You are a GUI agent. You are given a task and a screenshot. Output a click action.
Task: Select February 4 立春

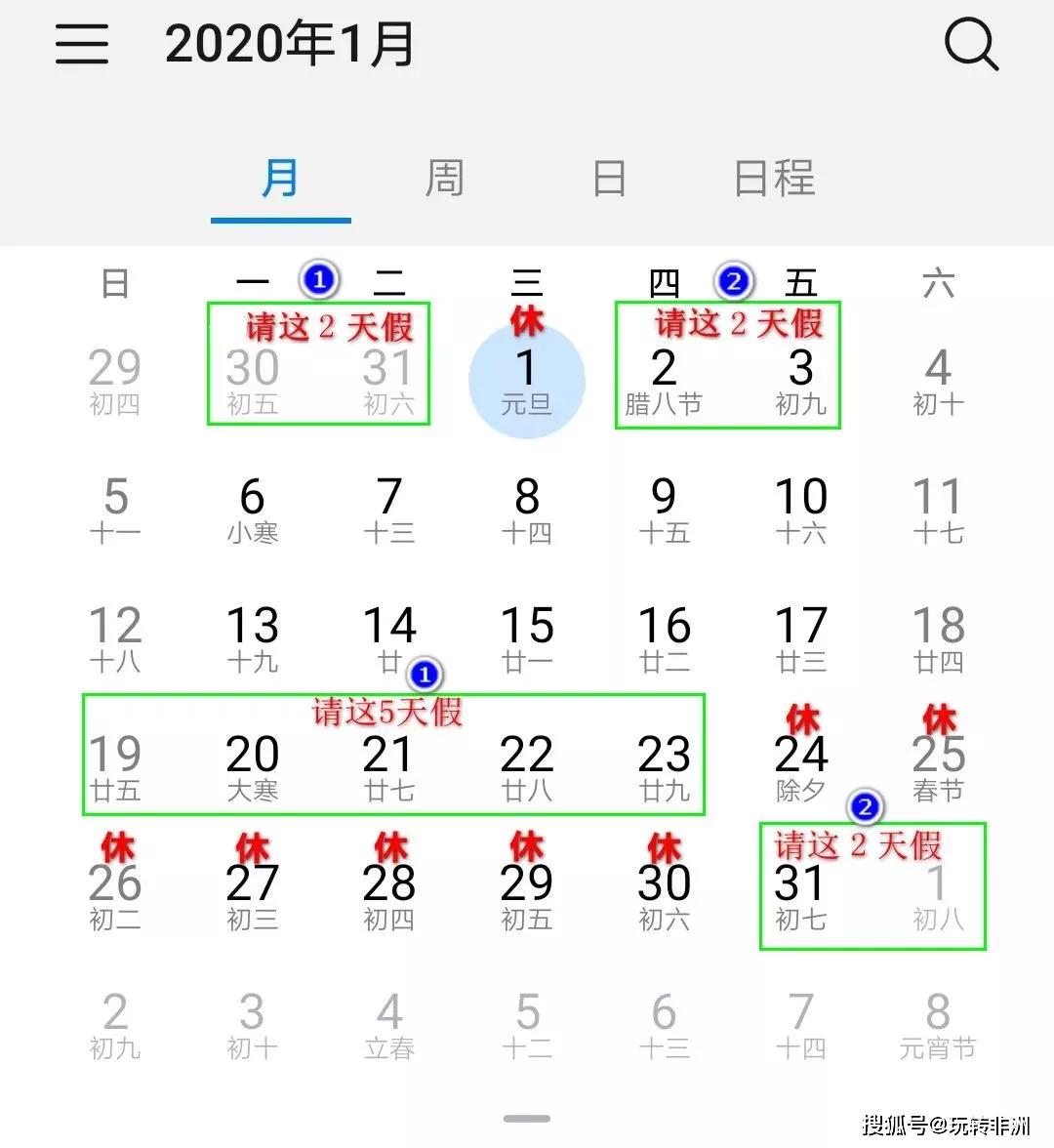coord(389,1024)
